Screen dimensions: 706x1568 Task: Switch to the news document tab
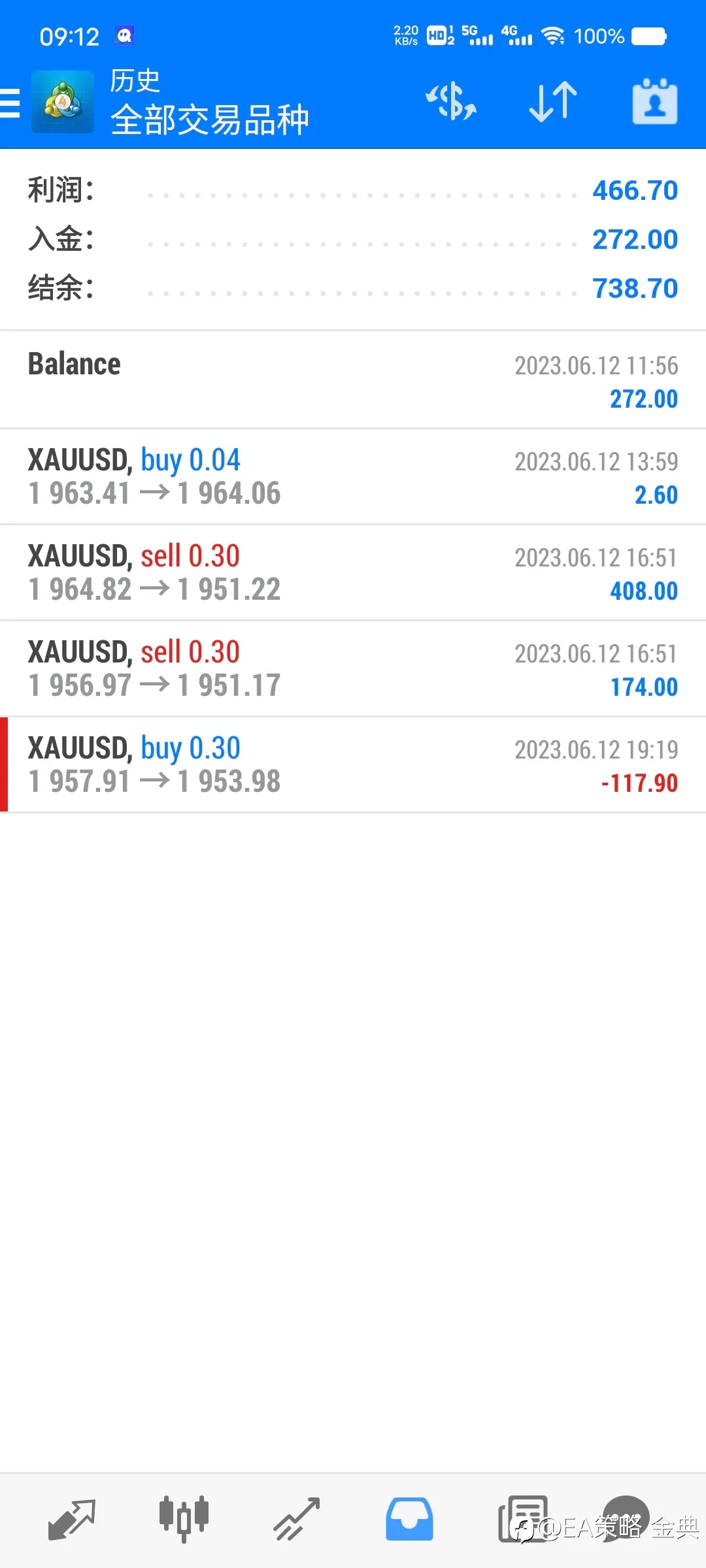pos(522,1520)
